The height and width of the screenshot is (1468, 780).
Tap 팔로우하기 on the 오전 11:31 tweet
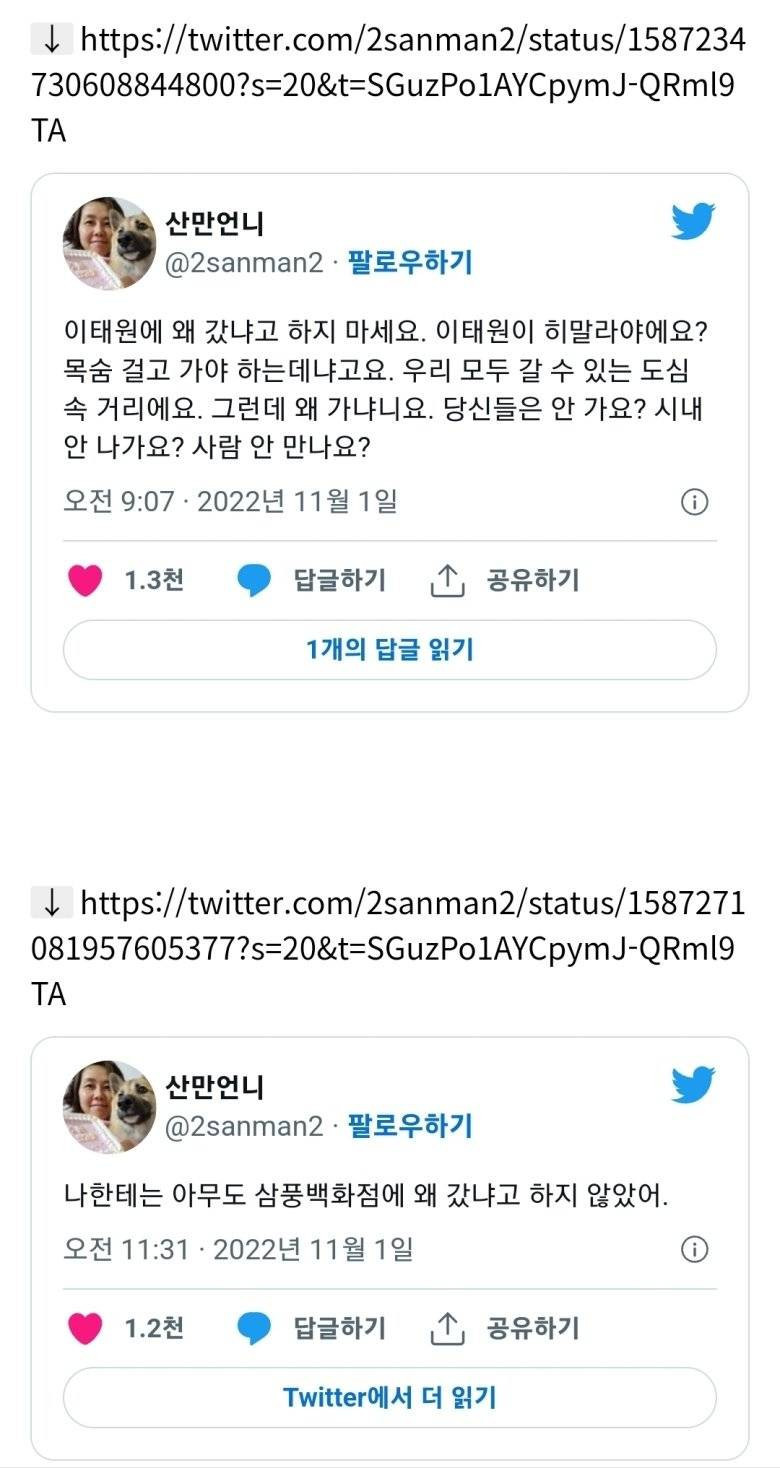pos(410,1126)
